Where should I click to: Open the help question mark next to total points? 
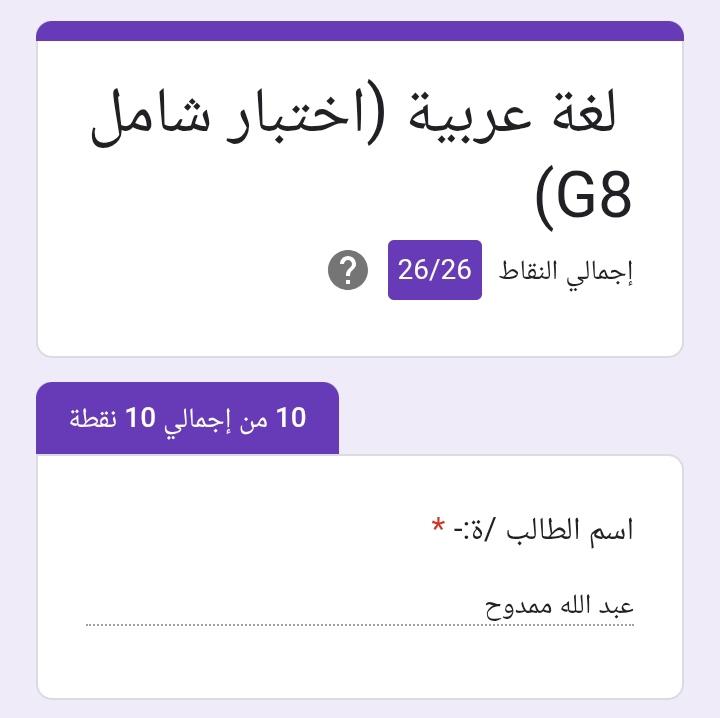pos(348,271)
